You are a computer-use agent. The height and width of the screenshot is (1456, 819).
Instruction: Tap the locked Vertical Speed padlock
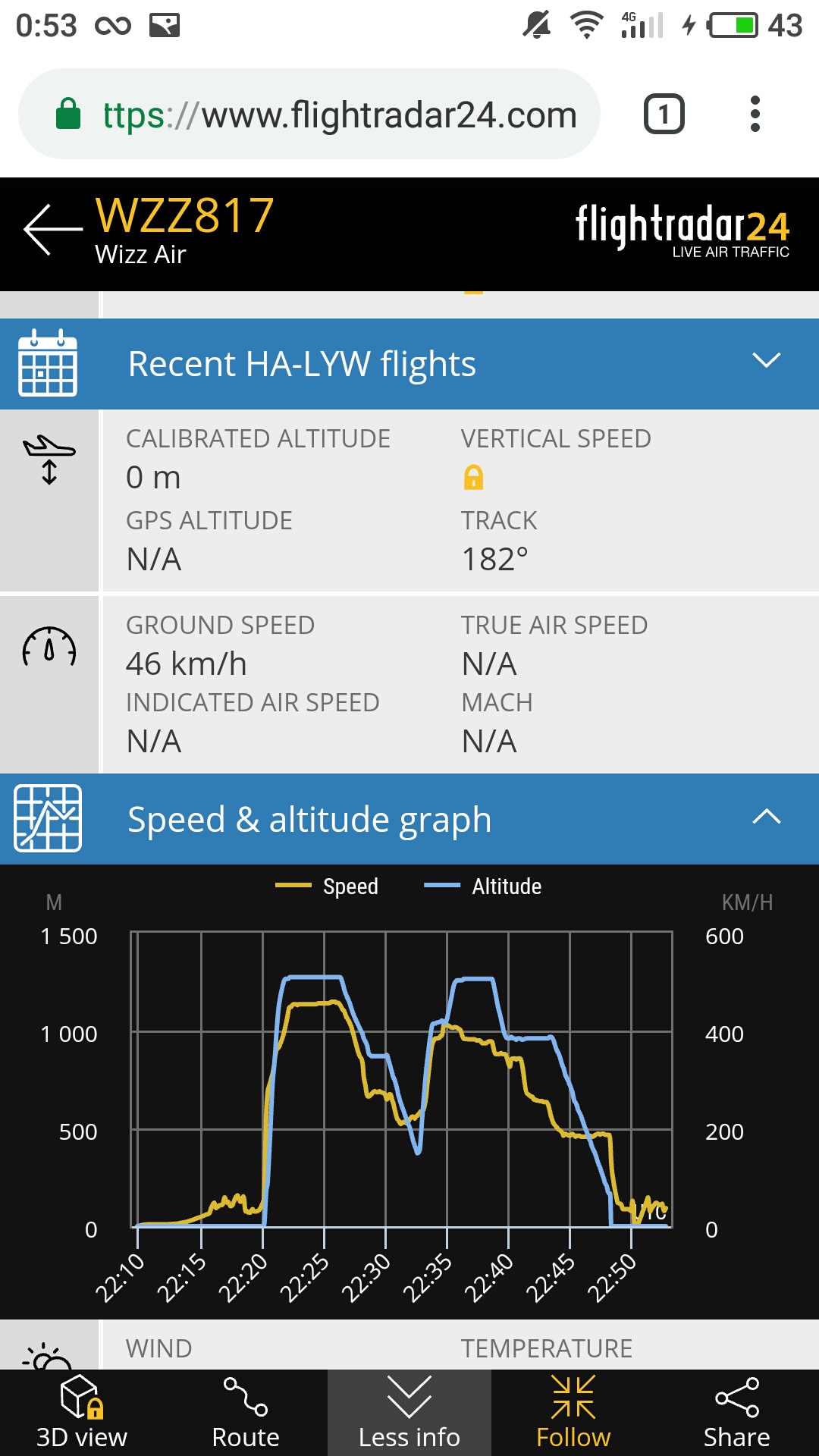pos(473,478)
